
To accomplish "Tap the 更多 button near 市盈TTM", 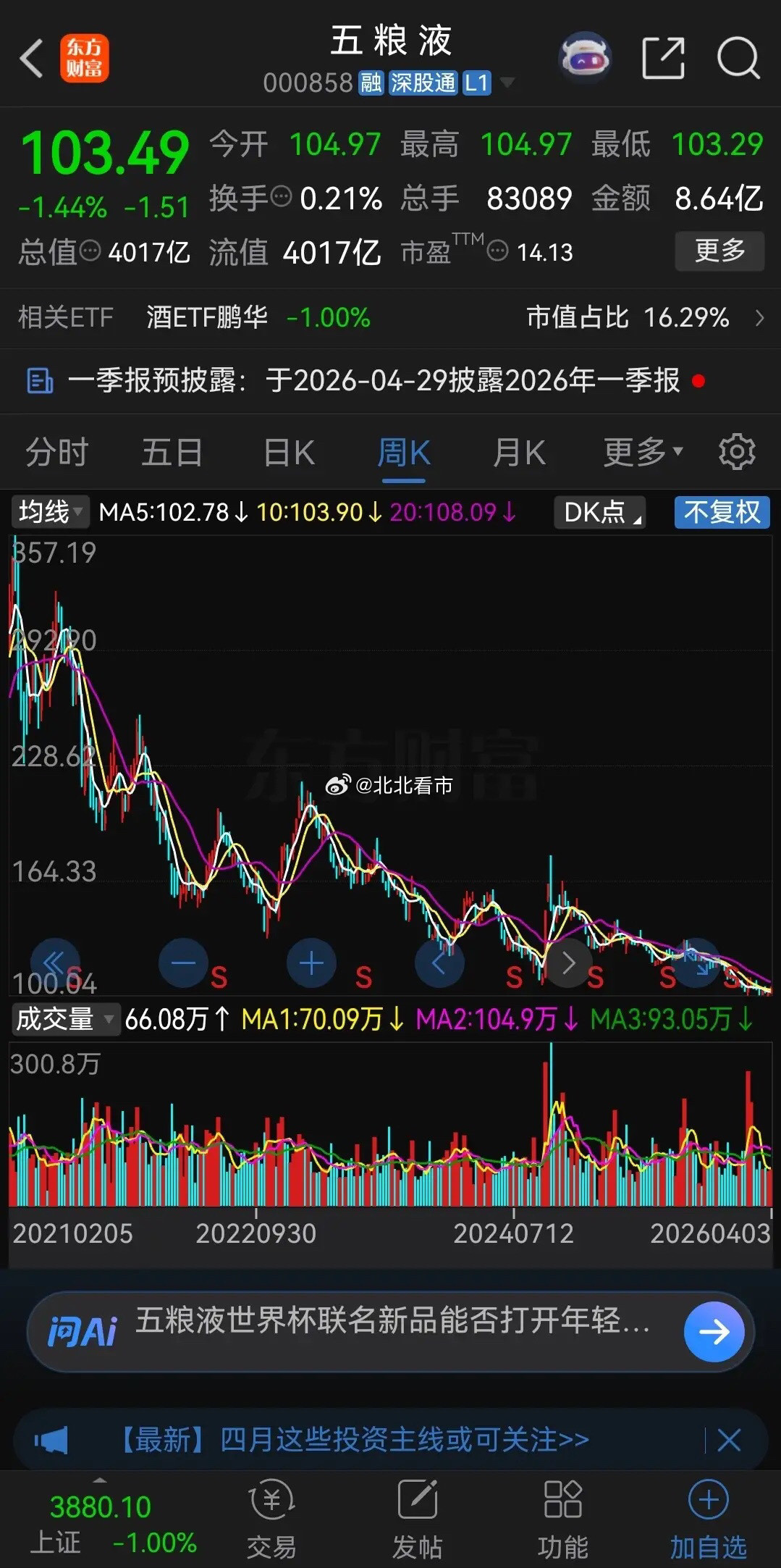I will 719,250.
